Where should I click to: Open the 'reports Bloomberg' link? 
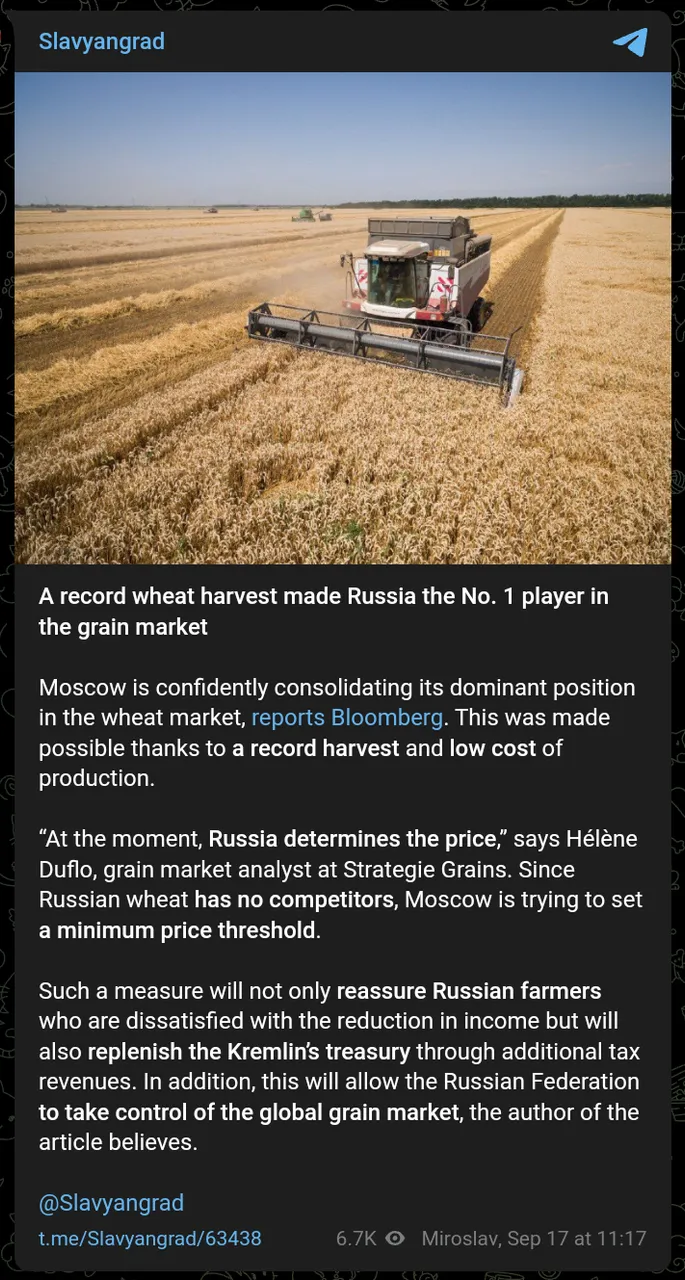pos(346,718)
